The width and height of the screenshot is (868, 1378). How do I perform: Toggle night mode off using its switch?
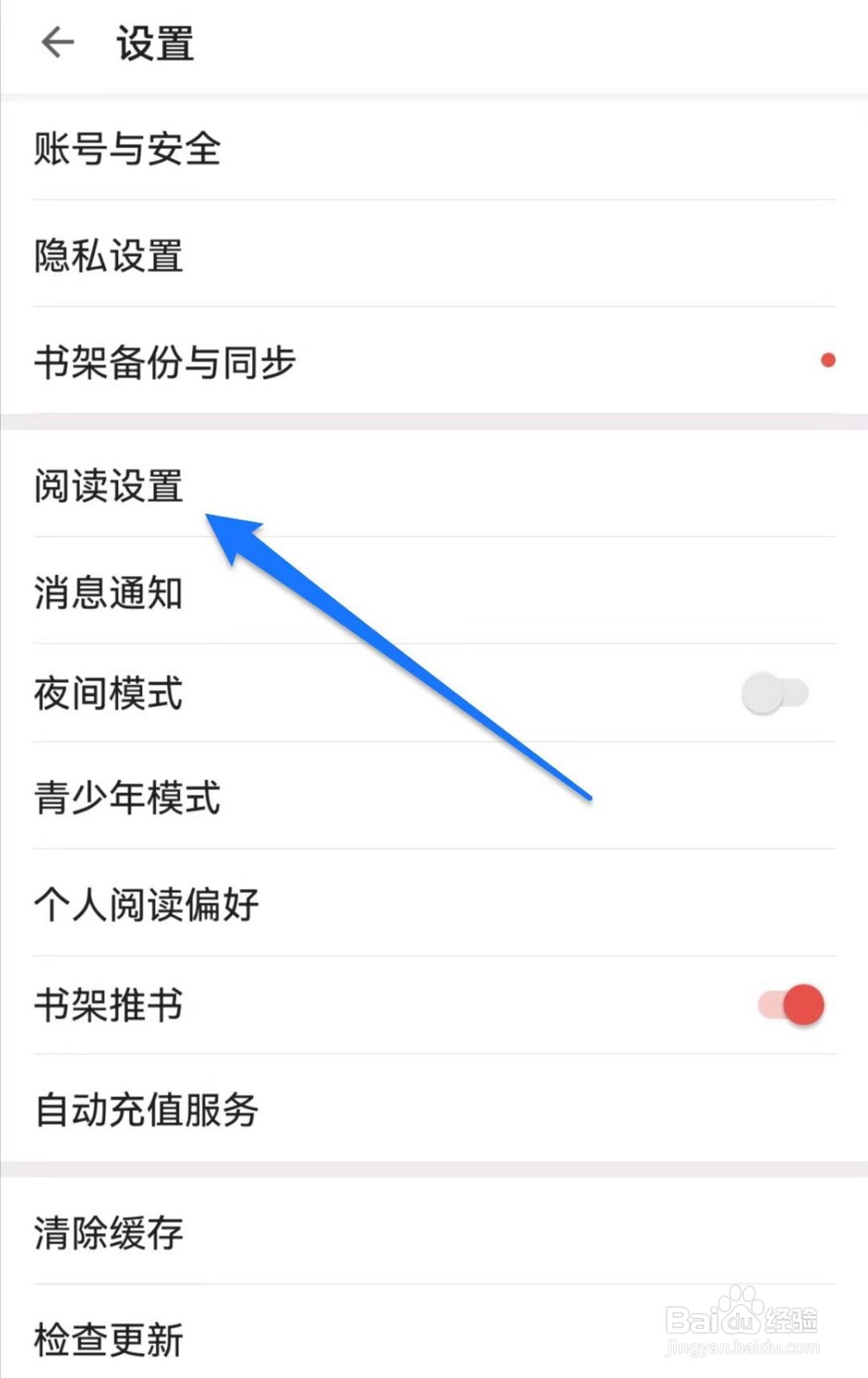[773, 692]
